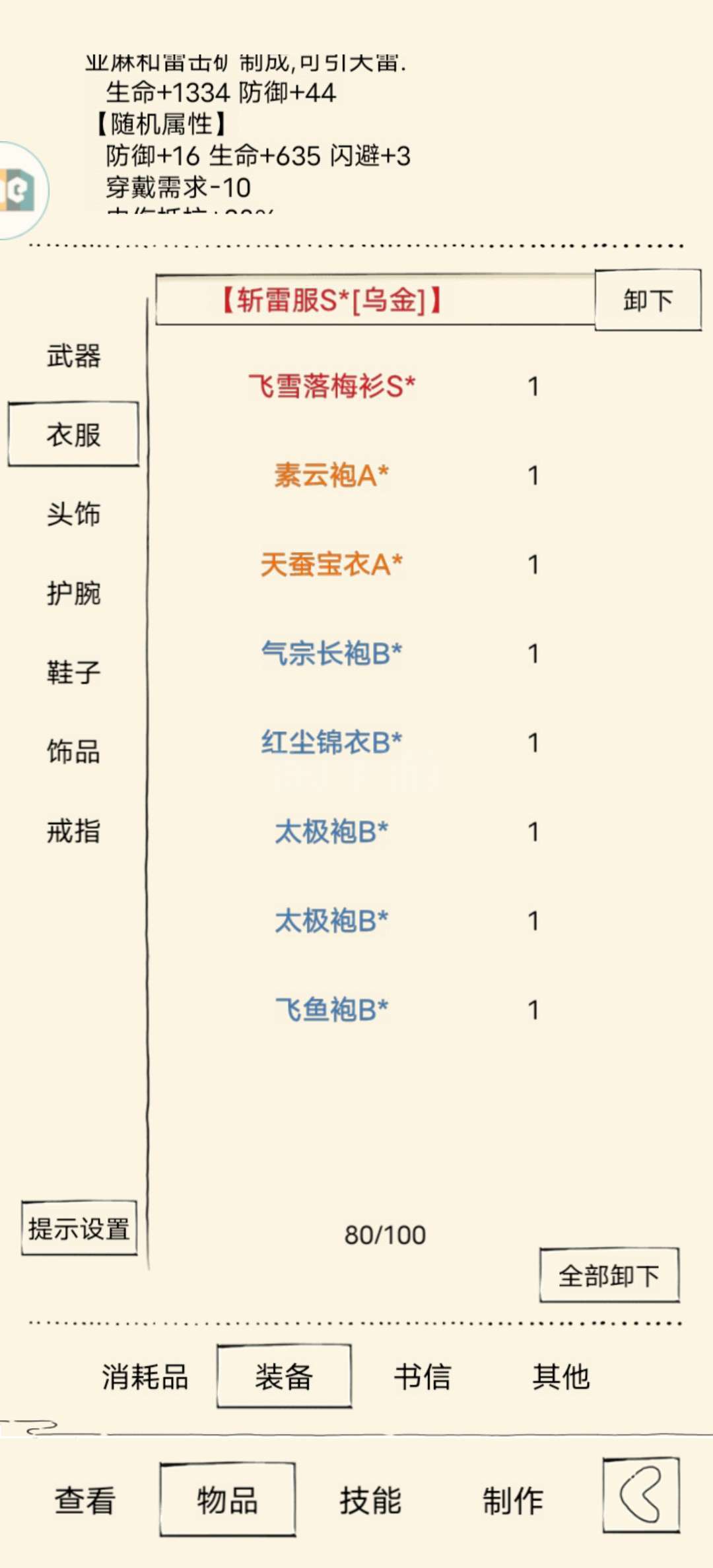Show the 鞋子 category

click(73, 672)
